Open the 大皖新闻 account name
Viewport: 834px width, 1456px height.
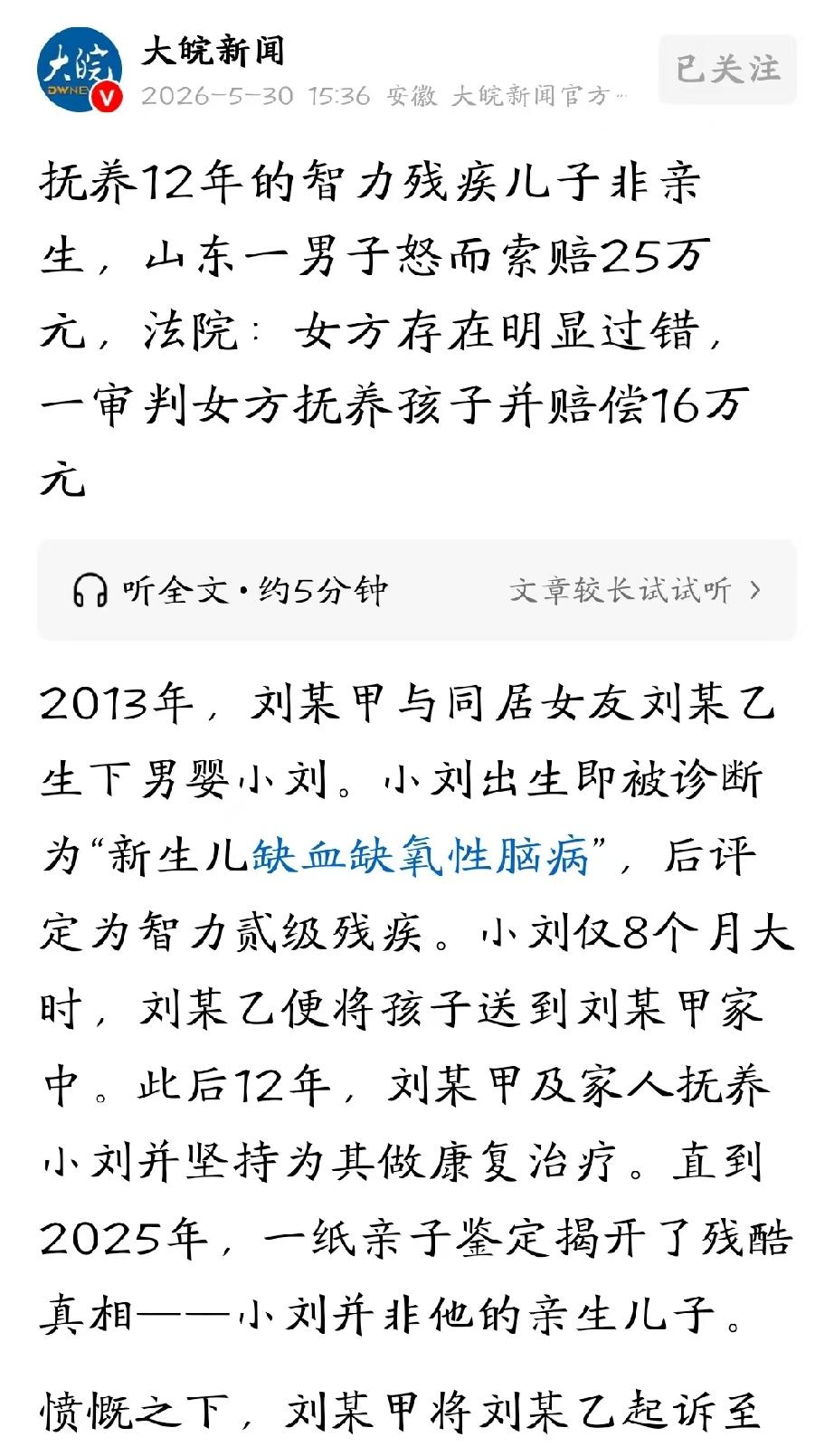click(x=213, y=52)
